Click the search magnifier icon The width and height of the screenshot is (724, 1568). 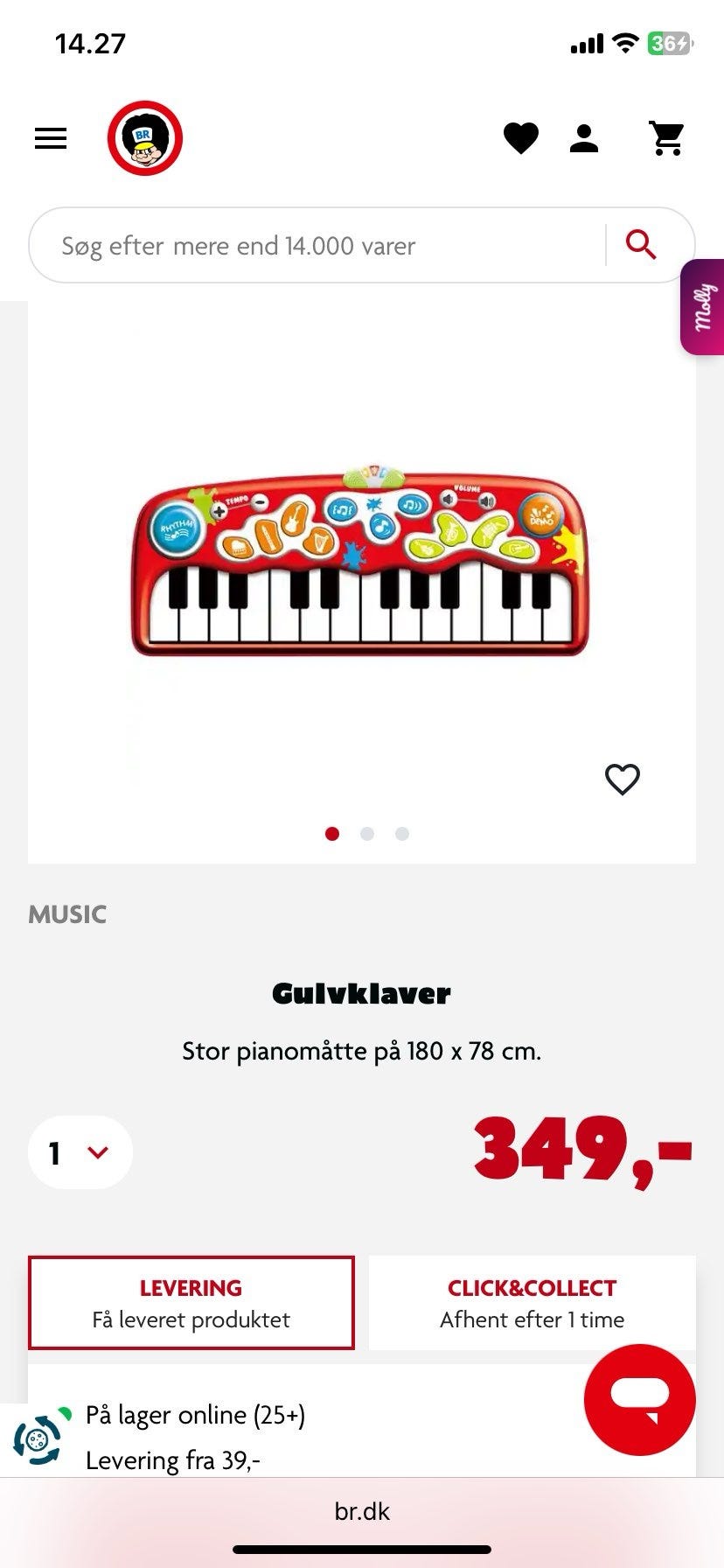642,245
